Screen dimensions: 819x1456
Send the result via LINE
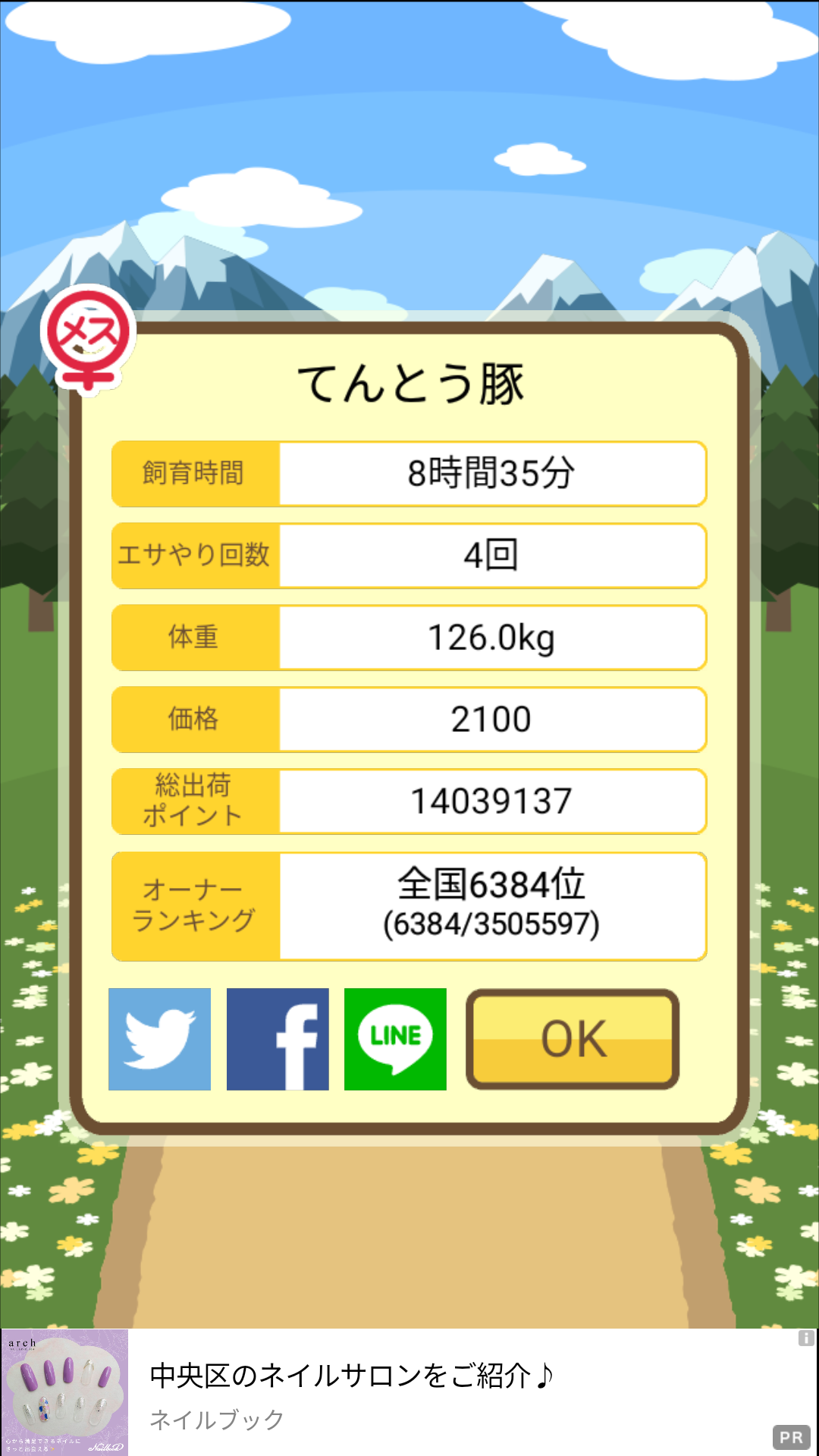(395, 1039)
